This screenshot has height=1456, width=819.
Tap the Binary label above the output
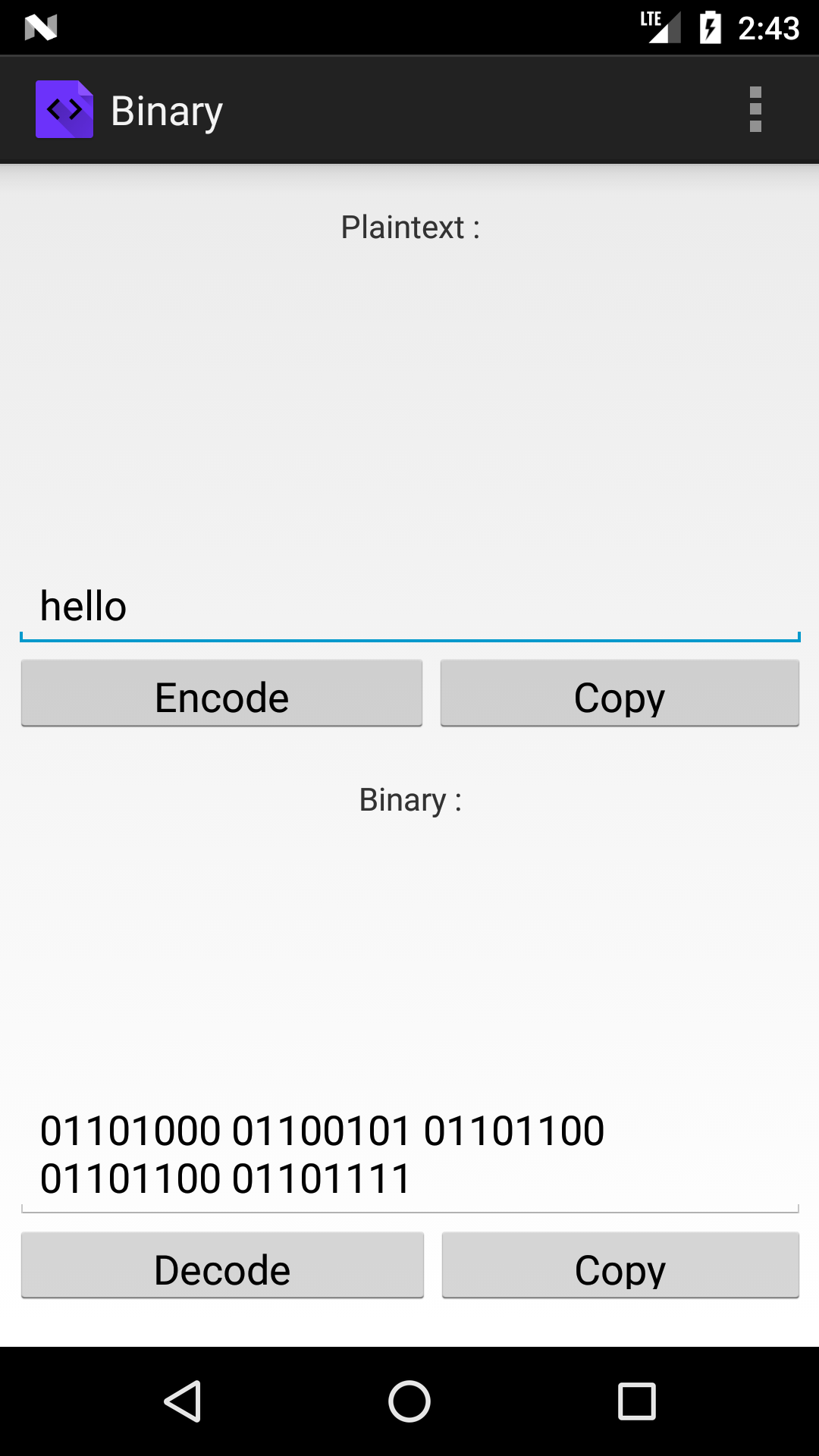pyautogui.click(x=409, y=799)
